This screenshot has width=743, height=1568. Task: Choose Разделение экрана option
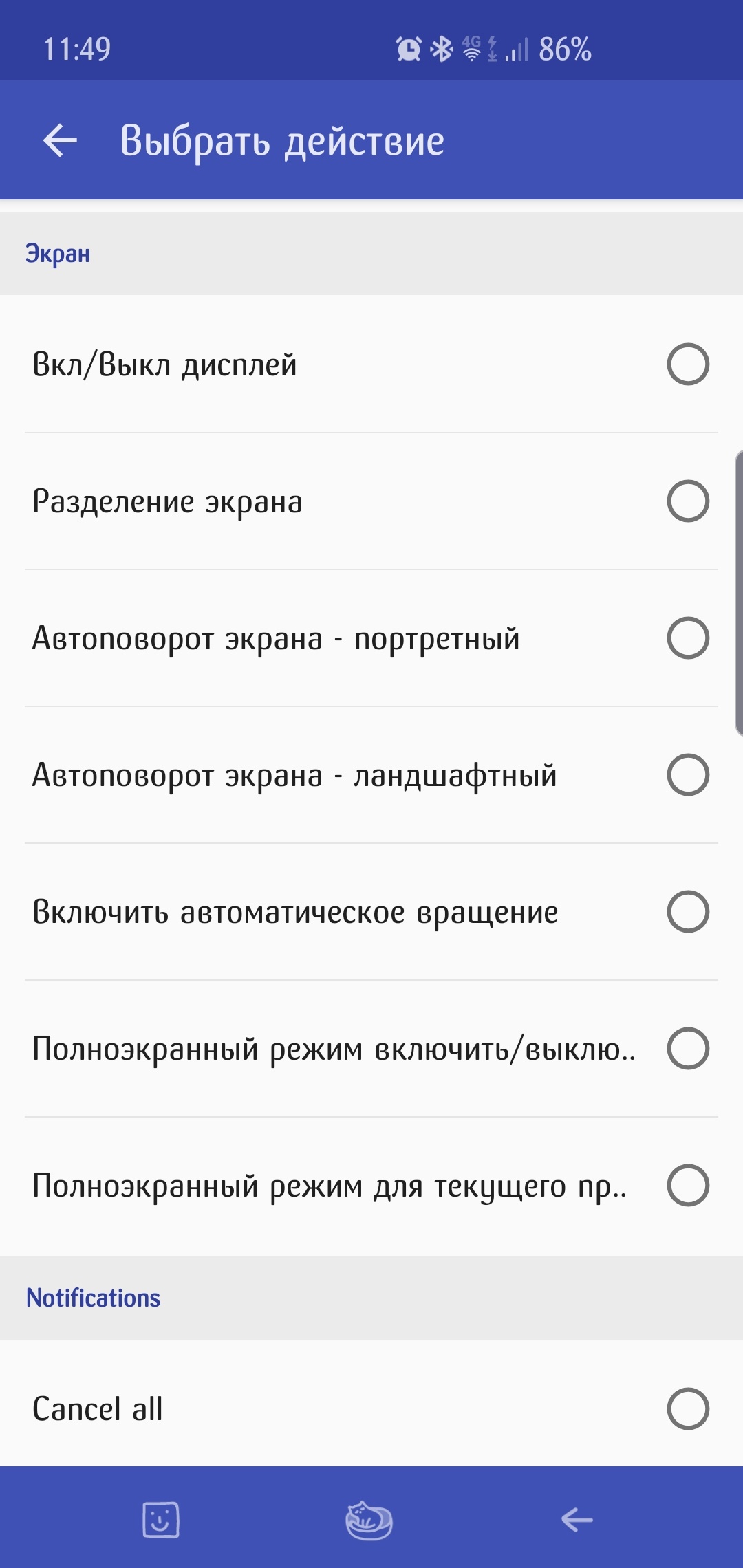coord(687,501)
